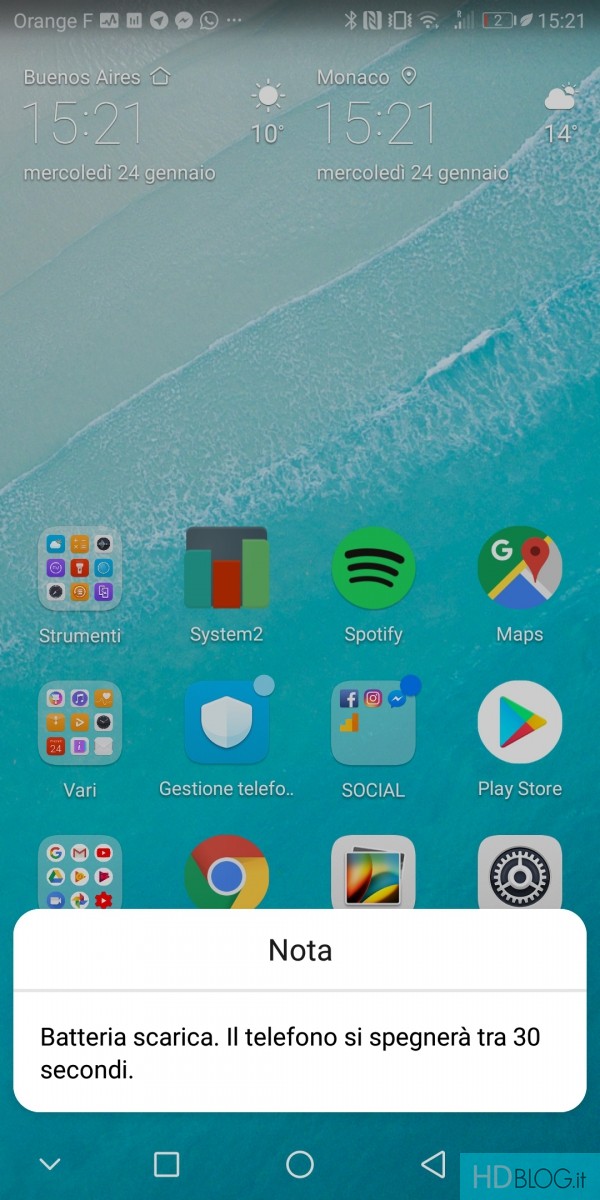Viewport: 600px width, 1200px height.
Task: Tap the navigation bar back button
Action: tap(433, 1163)
